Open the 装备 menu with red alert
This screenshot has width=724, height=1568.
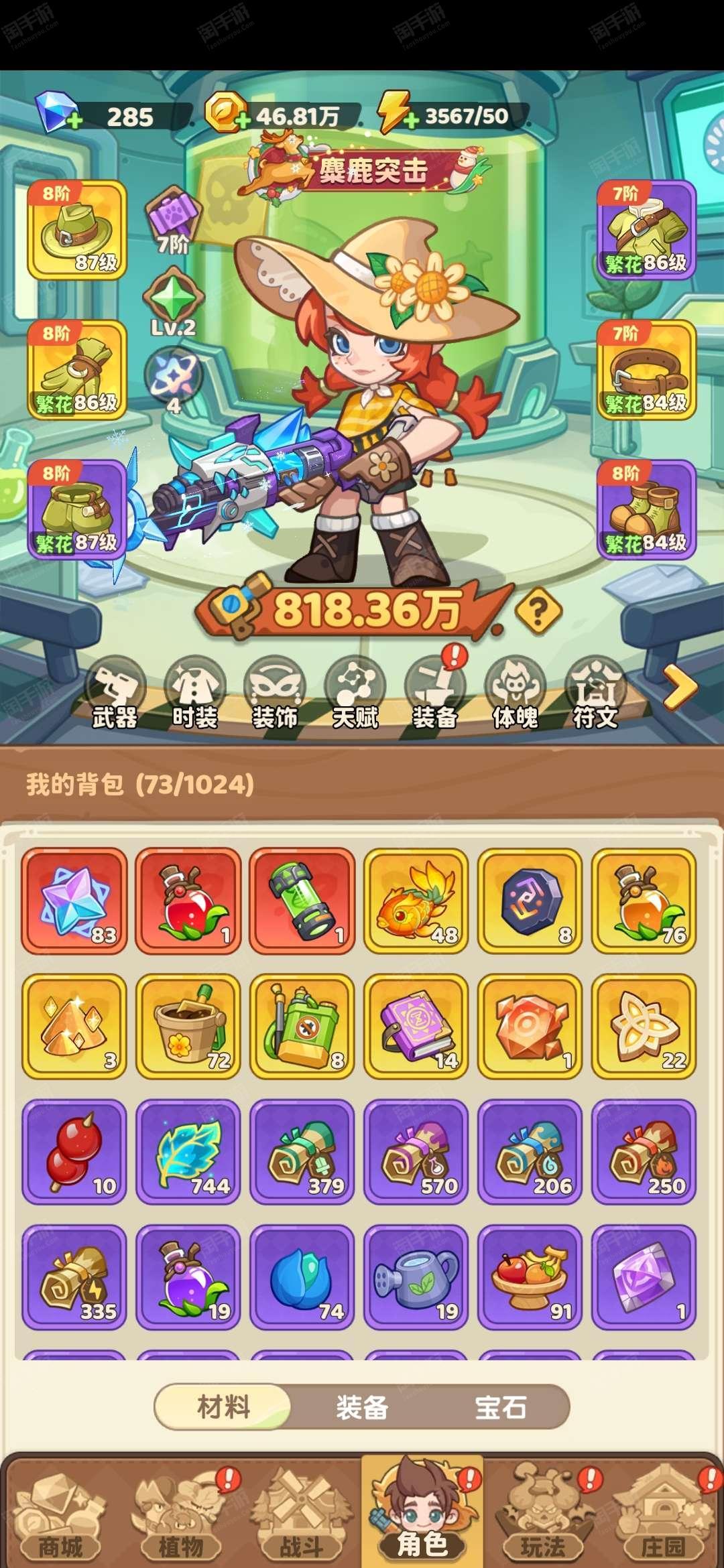pos(436,695)
